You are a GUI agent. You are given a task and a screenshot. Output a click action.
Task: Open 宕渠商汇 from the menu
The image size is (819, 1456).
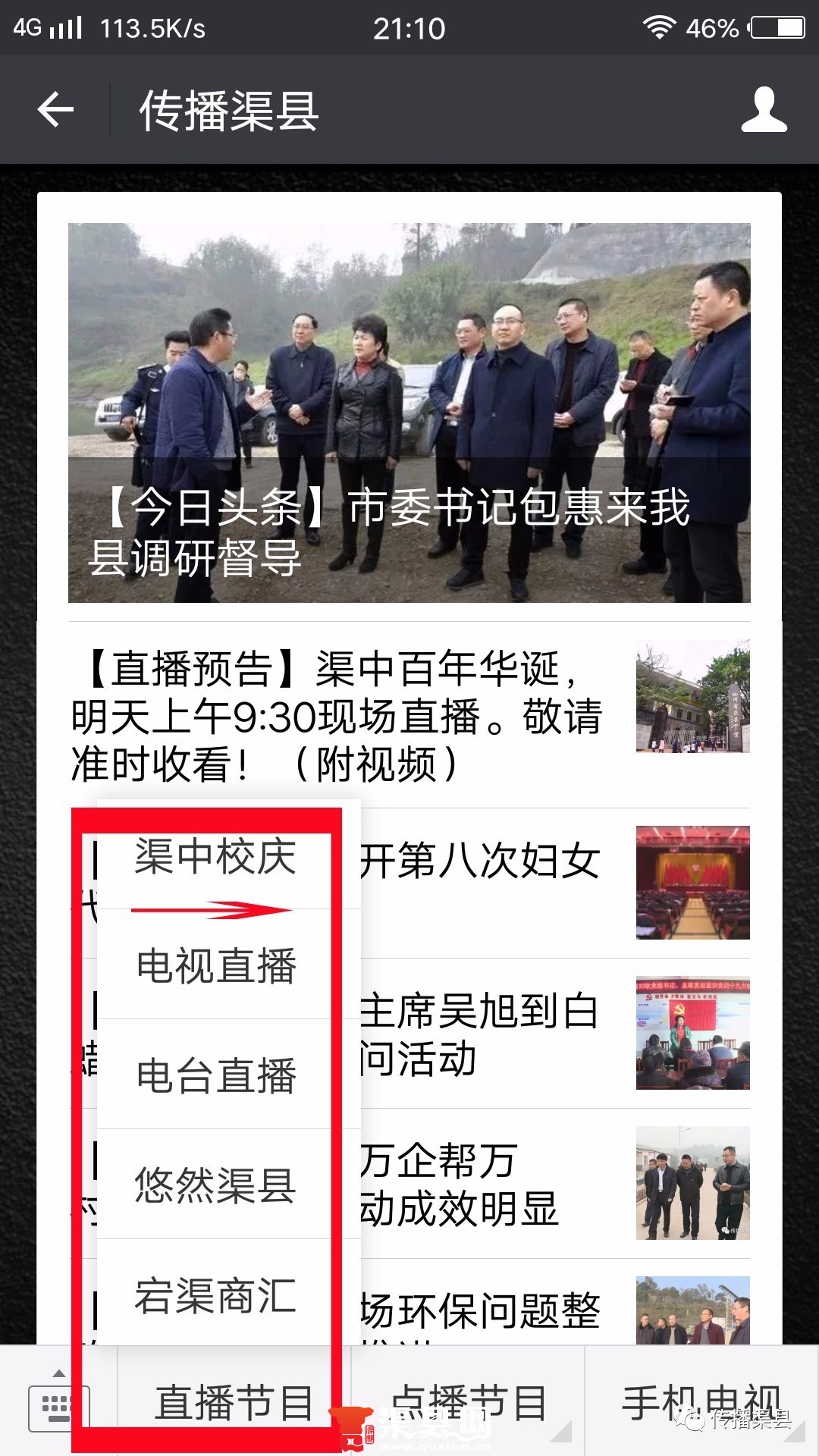tap(215, 1294)
